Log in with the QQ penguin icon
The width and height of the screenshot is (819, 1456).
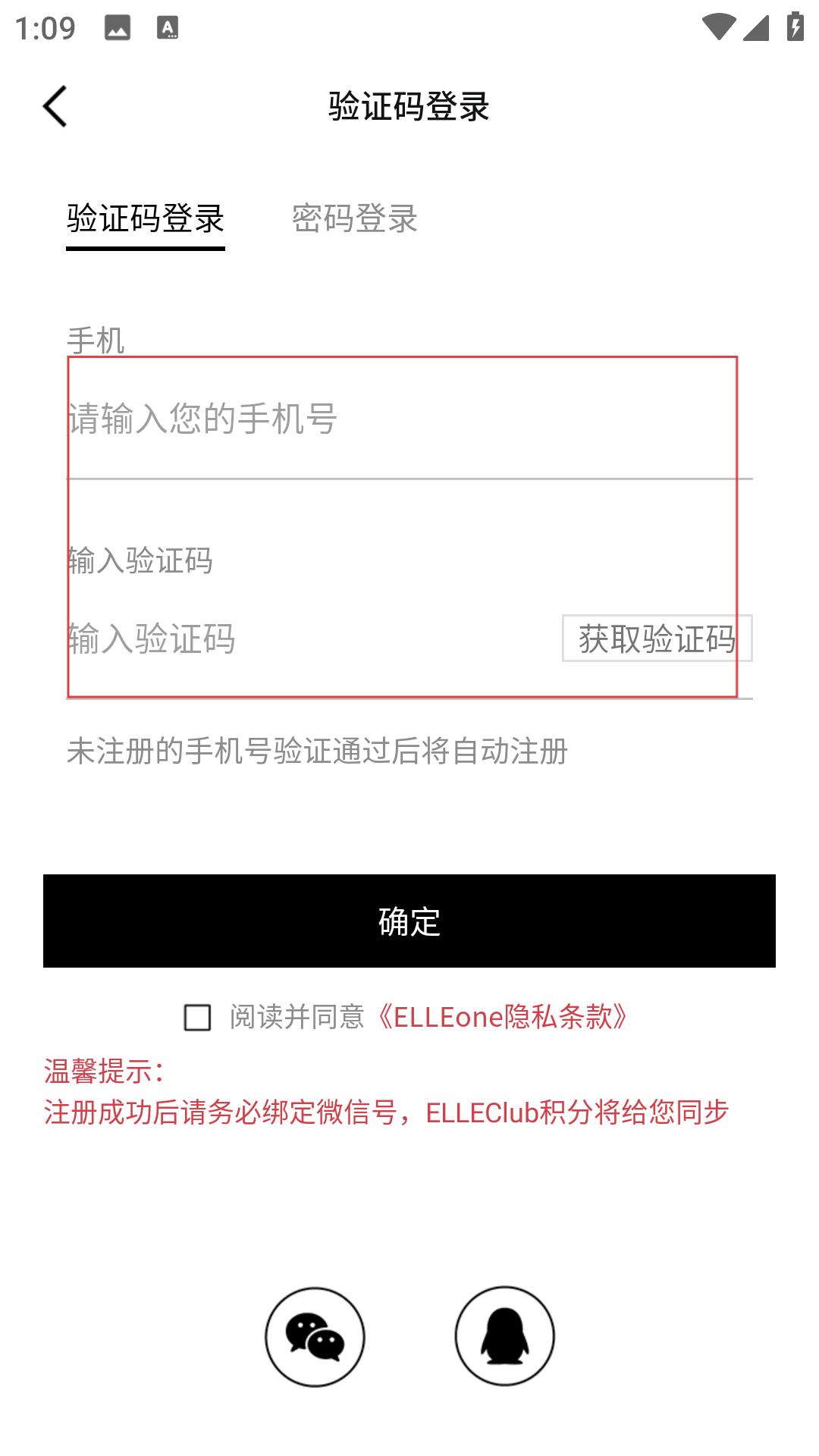504,1336
